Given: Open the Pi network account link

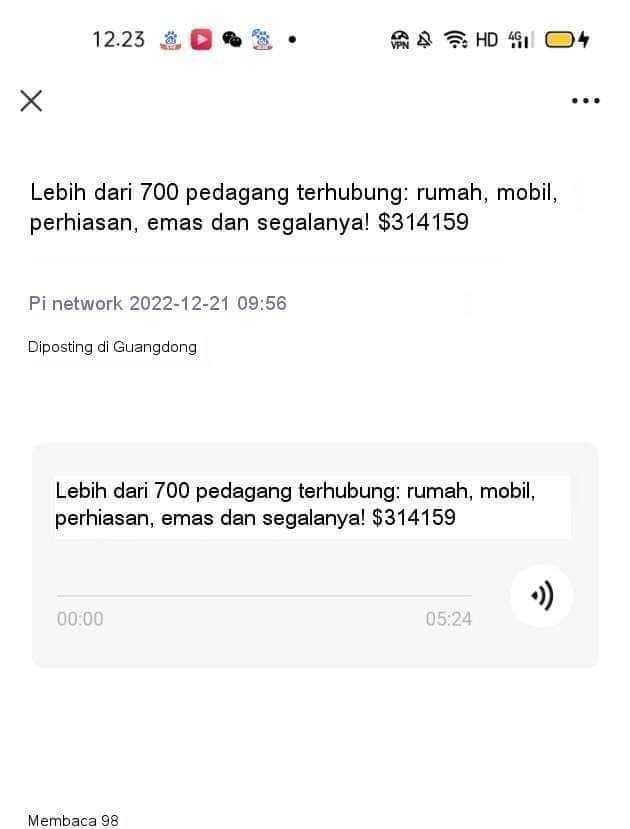Looking at the screenshot, I should (76, 303).
